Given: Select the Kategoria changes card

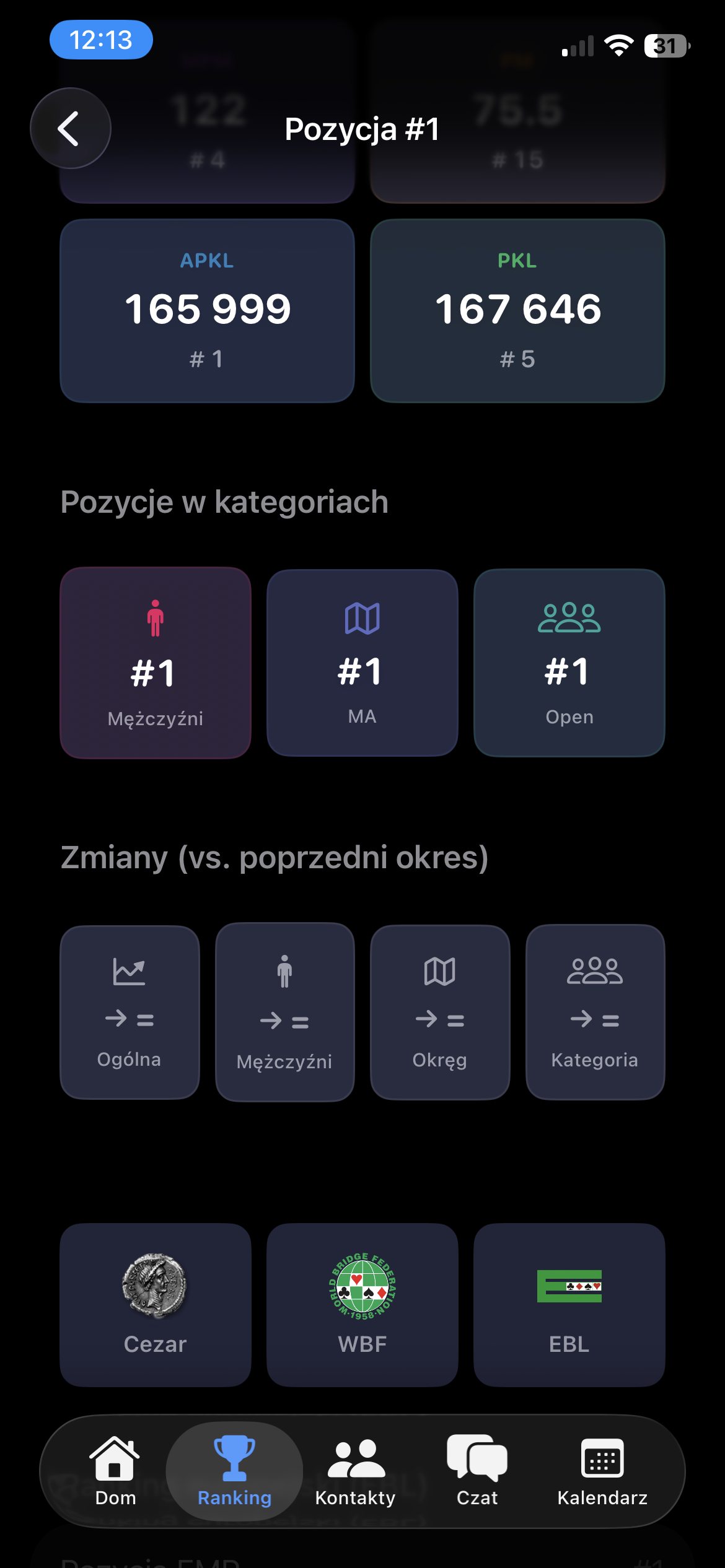Looking at the screenshot, I should coord(595,1012).
